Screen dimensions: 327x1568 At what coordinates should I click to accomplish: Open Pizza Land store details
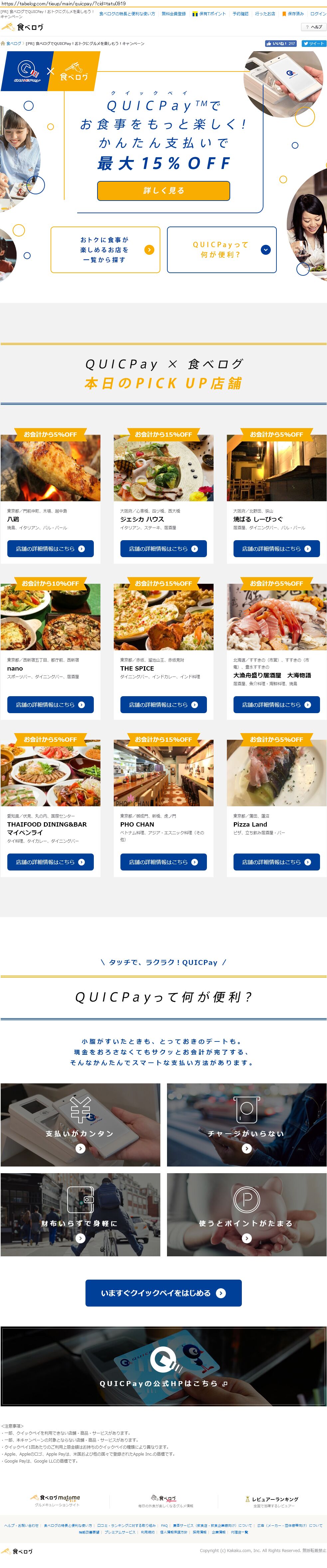point(276,861)
